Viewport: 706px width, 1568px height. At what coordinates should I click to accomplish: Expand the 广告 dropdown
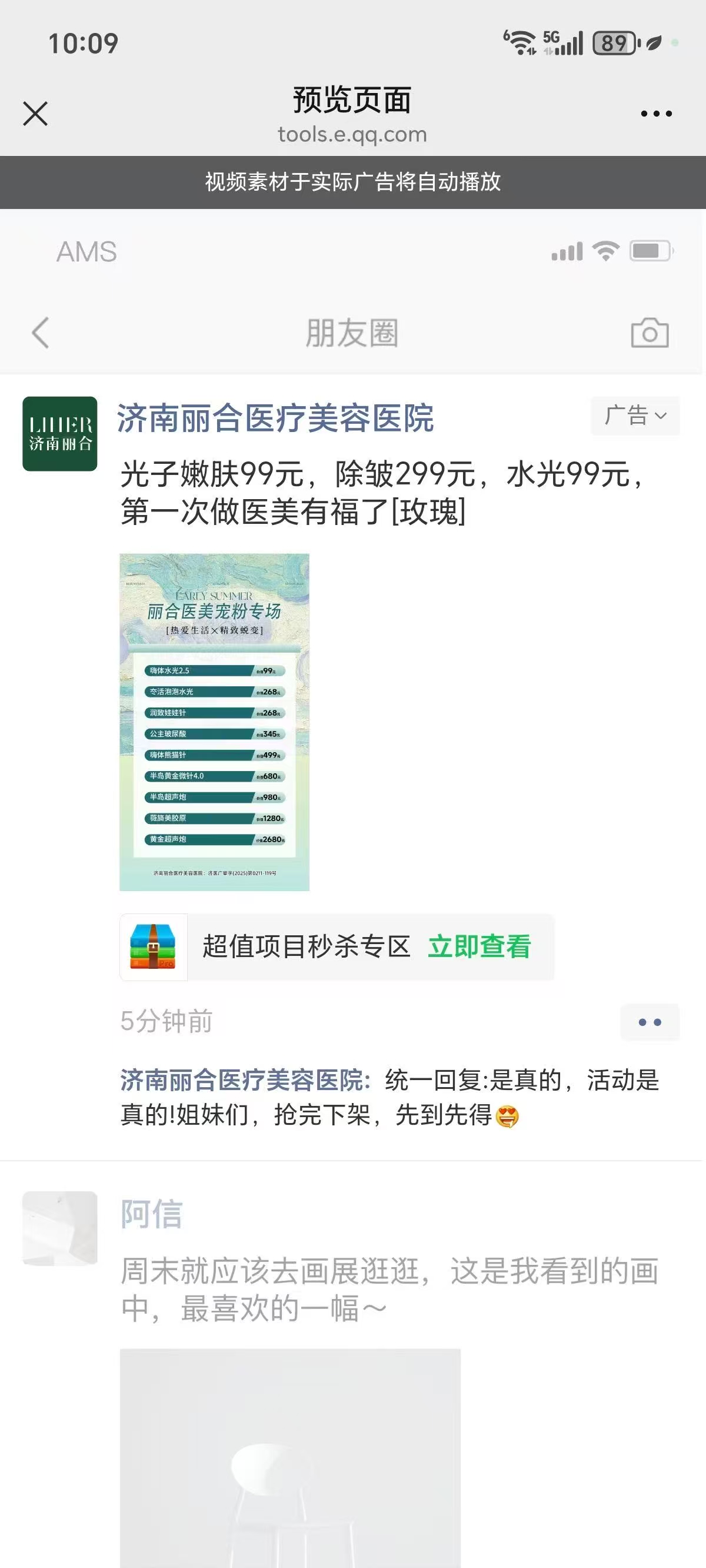pos(635,416)
